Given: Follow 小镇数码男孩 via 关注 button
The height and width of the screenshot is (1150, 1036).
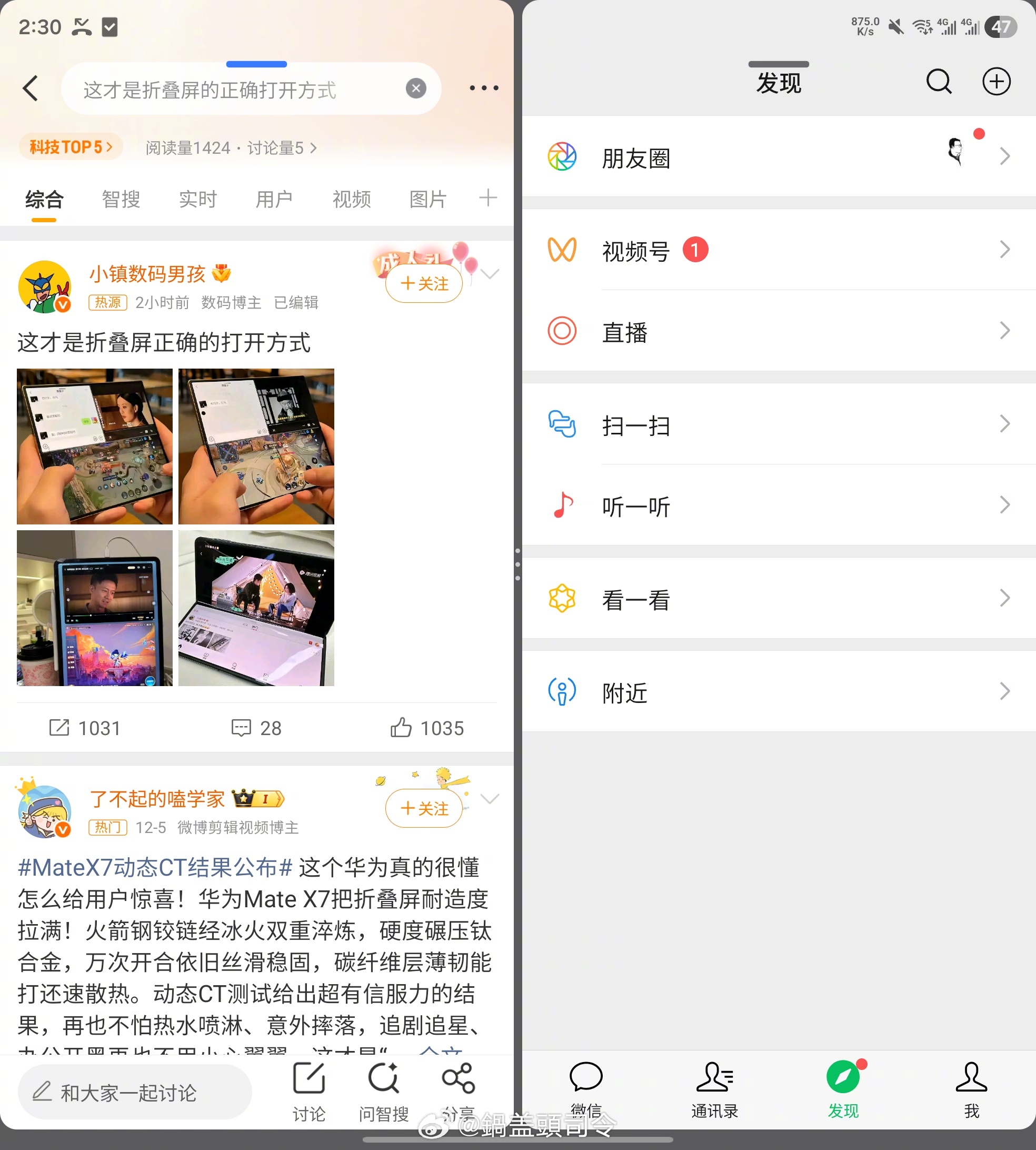Looking at the screenshot, I should 424,283.
